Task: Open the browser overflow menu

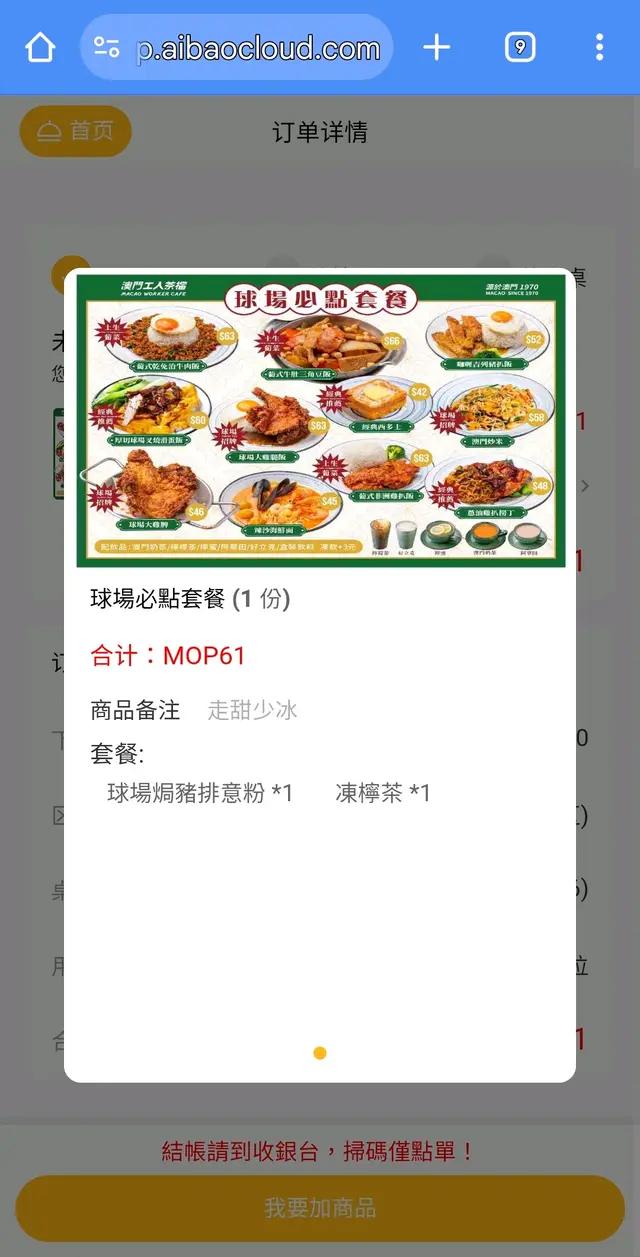Action: (x=599, y=47)
